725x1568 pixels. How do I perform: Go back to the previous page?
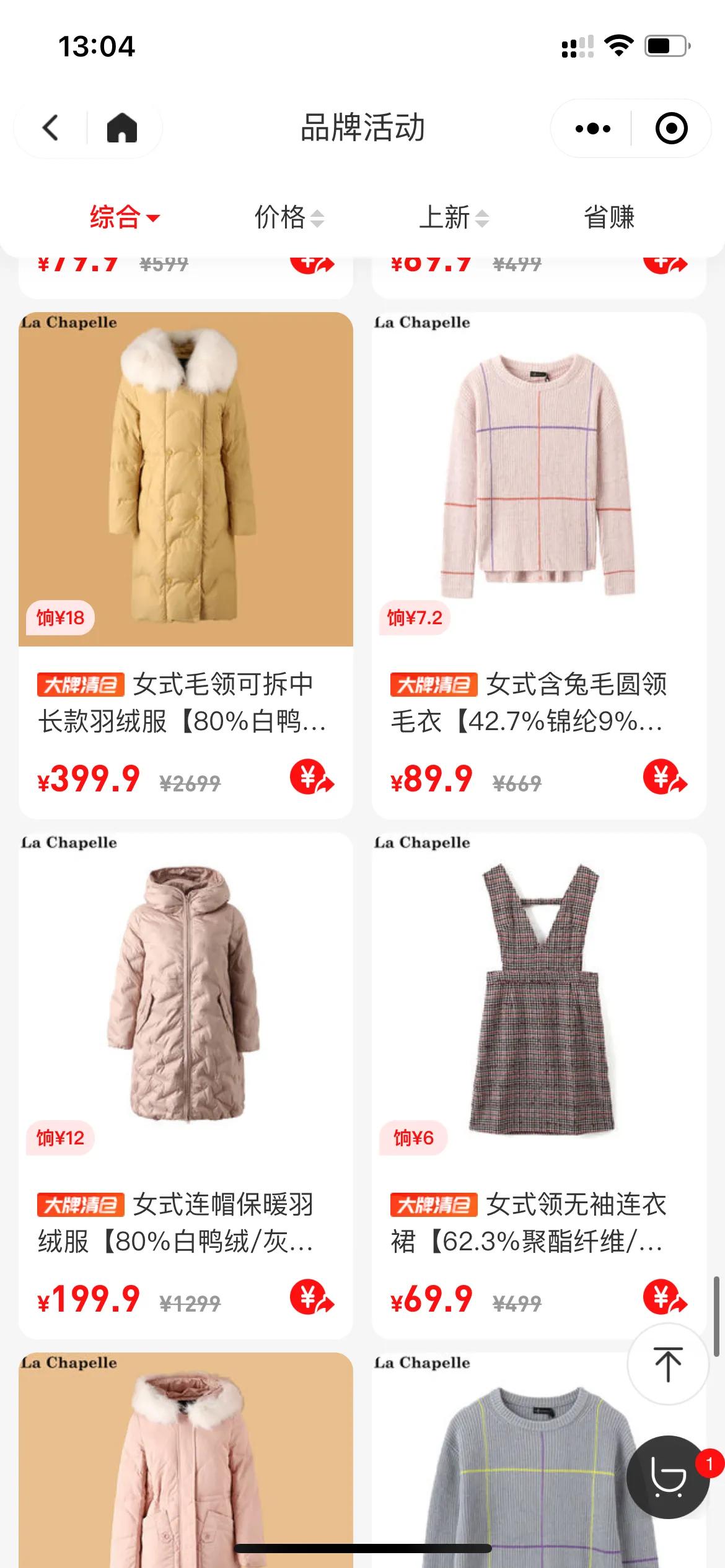tap(51, 128)
